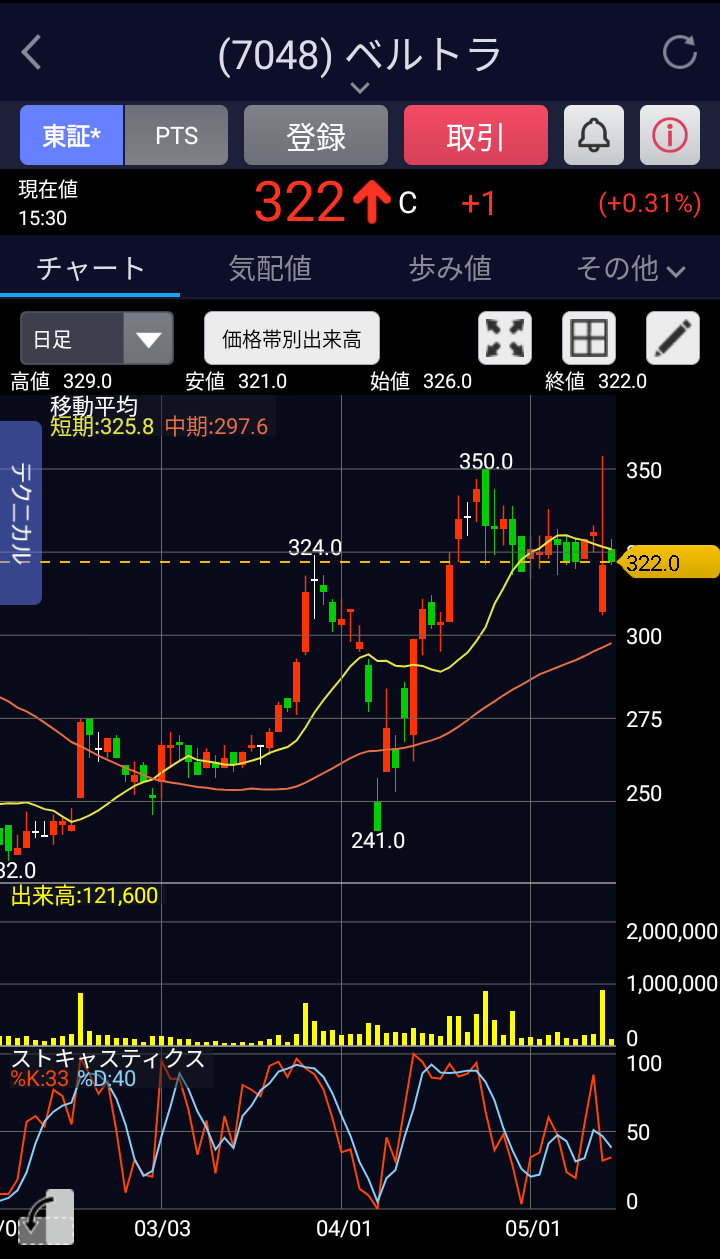The height and width of the screenshot is (1259, 720).
Task: Switch to the 歩み値 tab
Action: (450, 268)
